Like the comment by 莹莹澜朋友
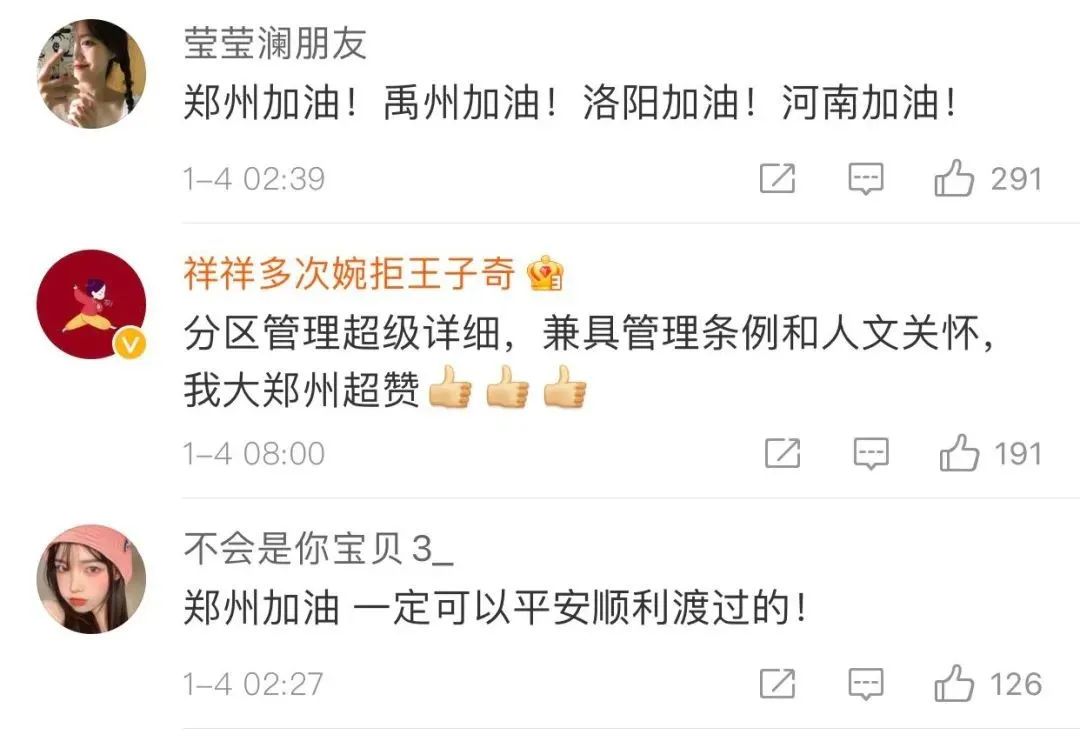 click(x=954, y=179)
